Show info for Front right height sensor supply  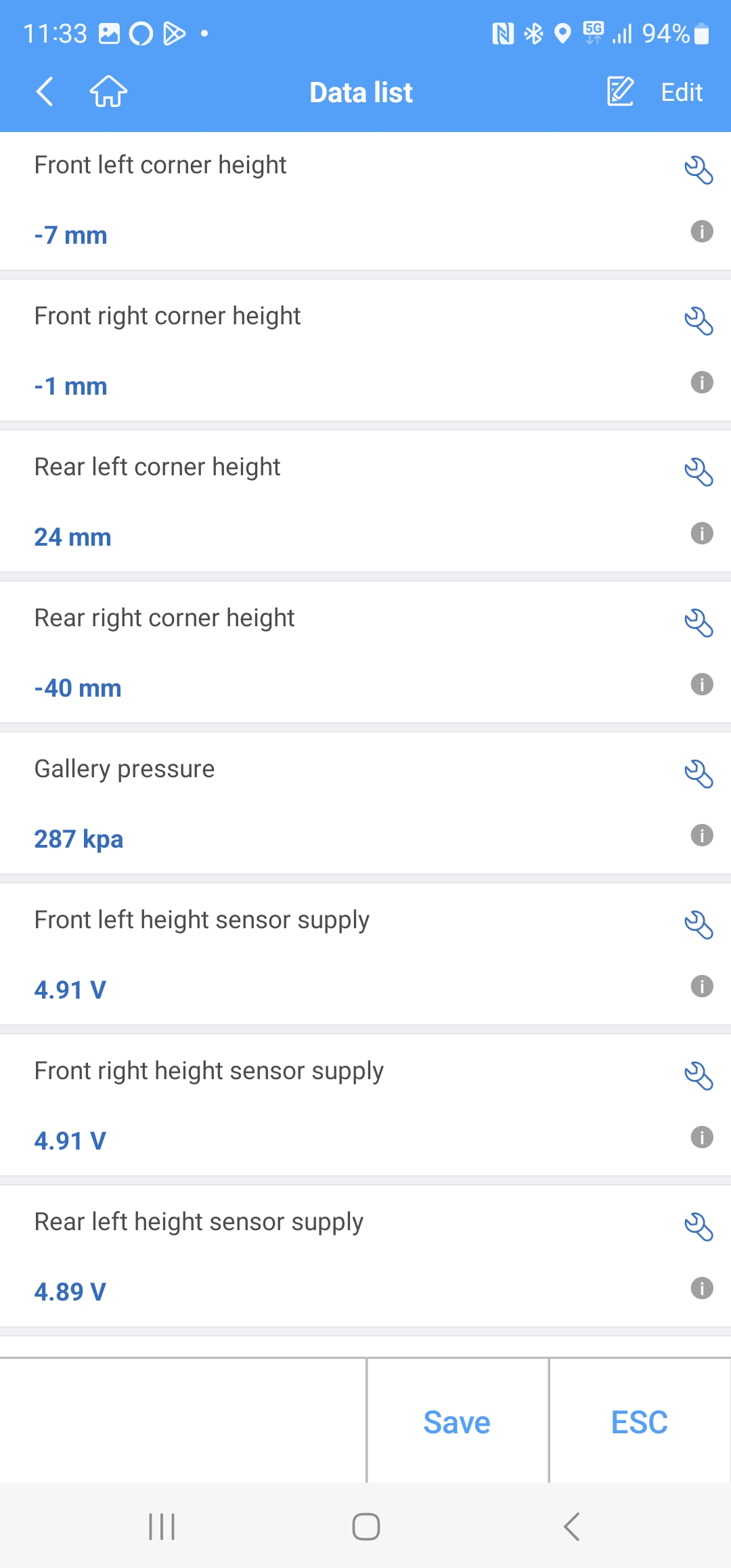click(702, 1137)
